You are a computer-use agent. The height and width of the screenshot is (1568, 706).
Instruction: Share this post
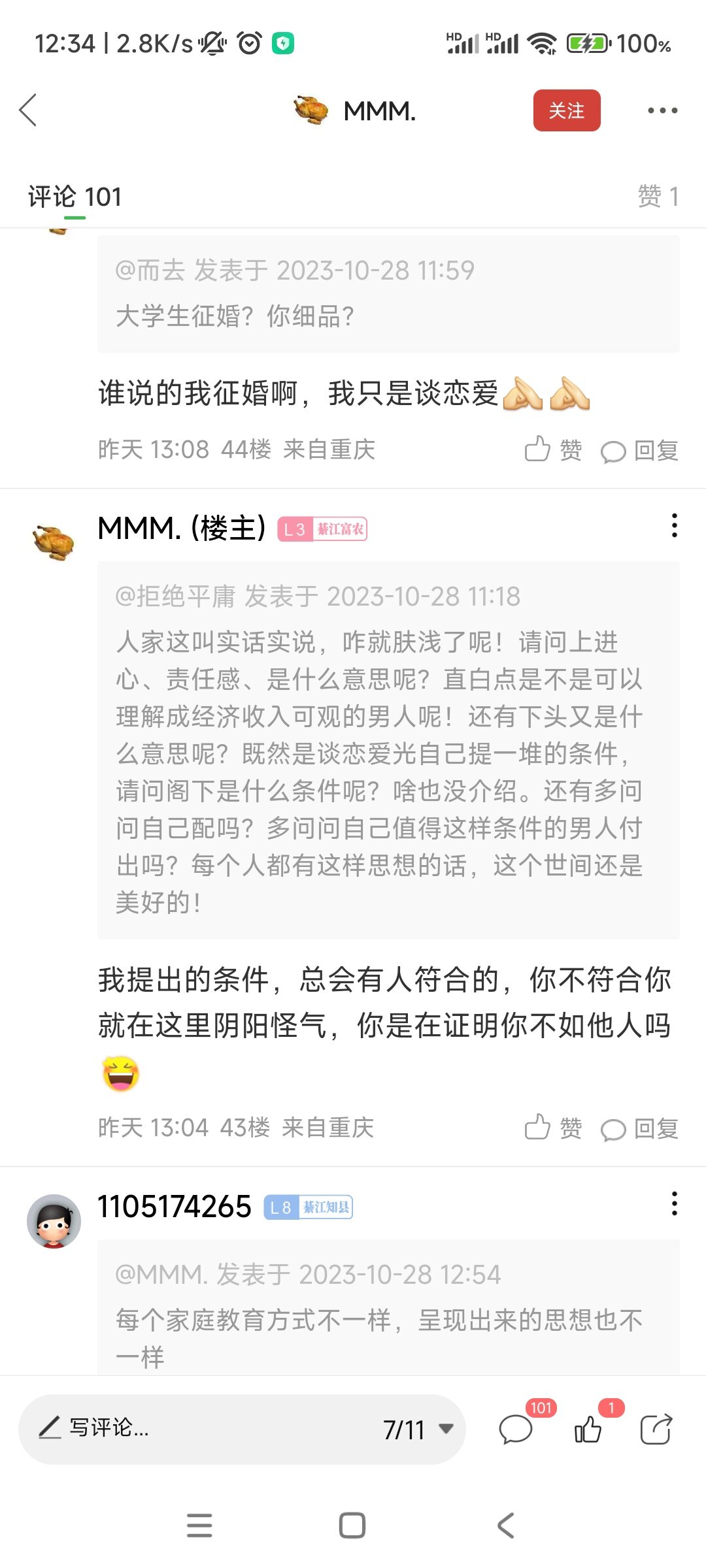pyautogui.click(x=656, y=1429)
